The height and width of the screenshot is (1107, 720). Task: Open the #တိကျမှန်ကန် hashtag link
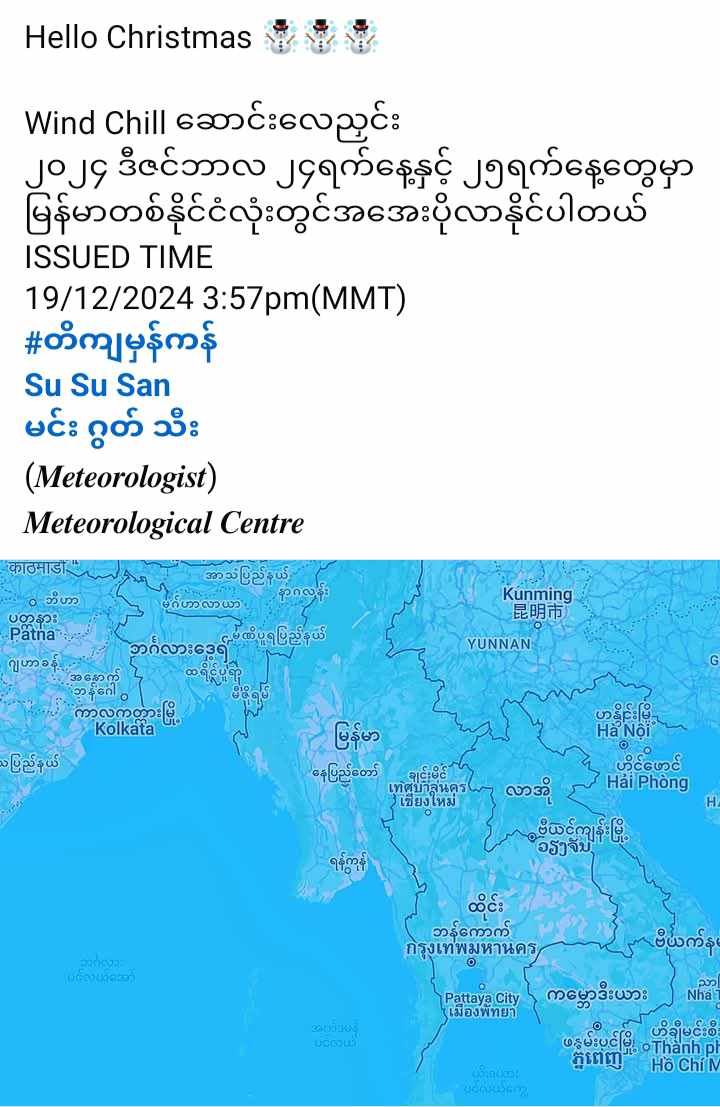[x=121, y=343]
